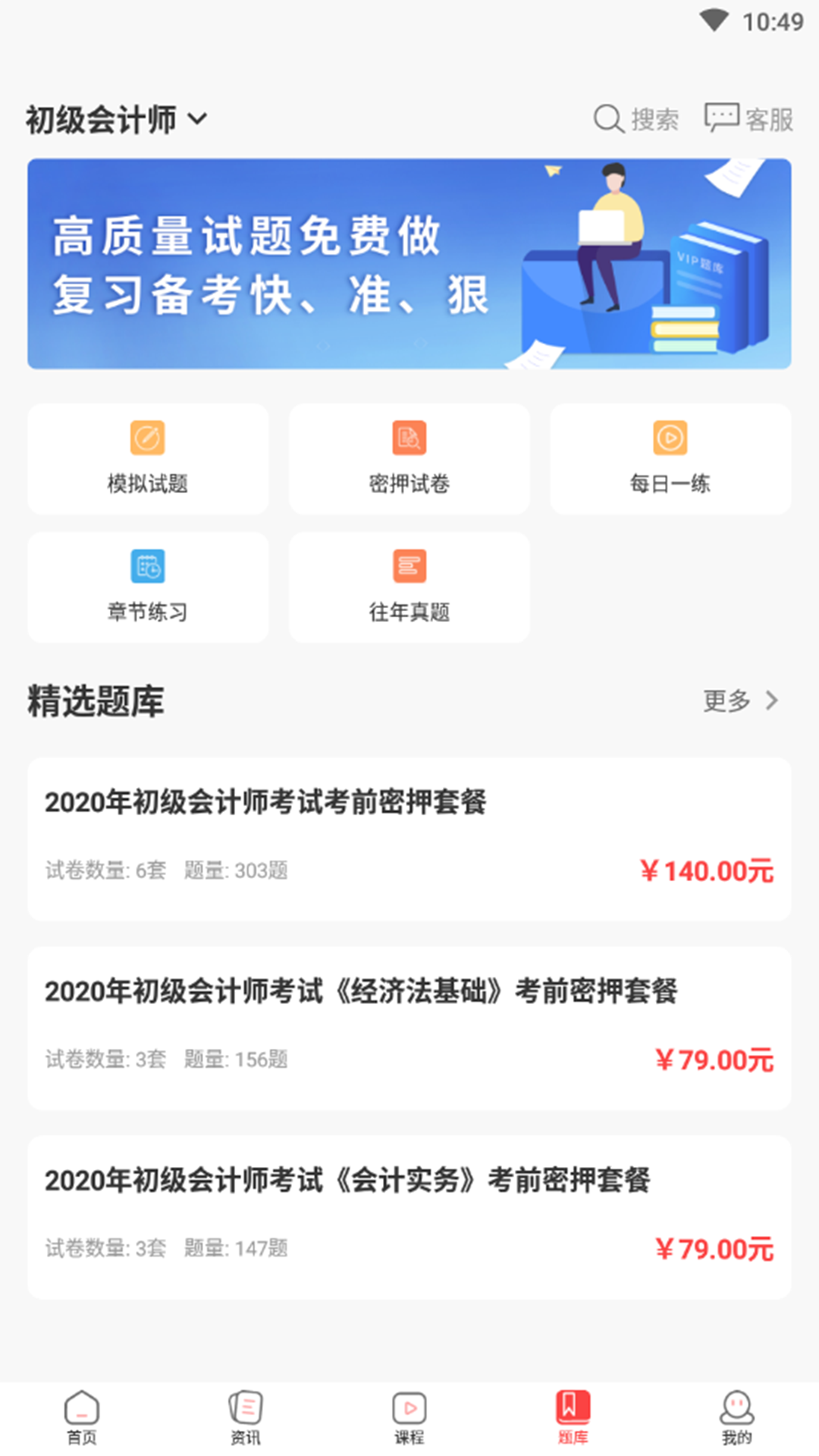Expand the 初级会计师 exam category dropdown
This screenshot has width=819, height=1456.
116,120
